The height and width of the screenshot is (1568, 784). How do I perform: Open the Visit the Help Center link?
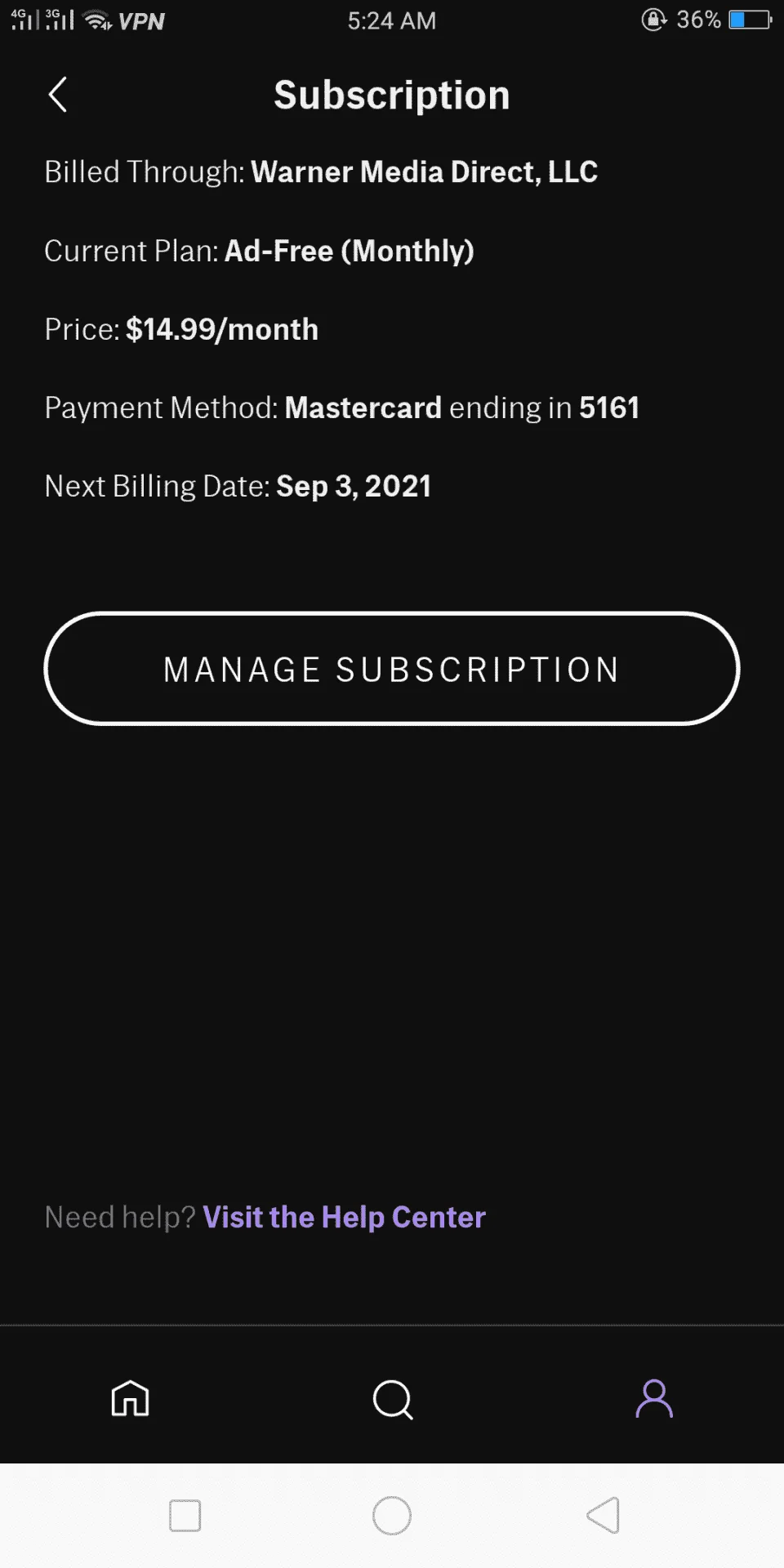point(344,1217)
